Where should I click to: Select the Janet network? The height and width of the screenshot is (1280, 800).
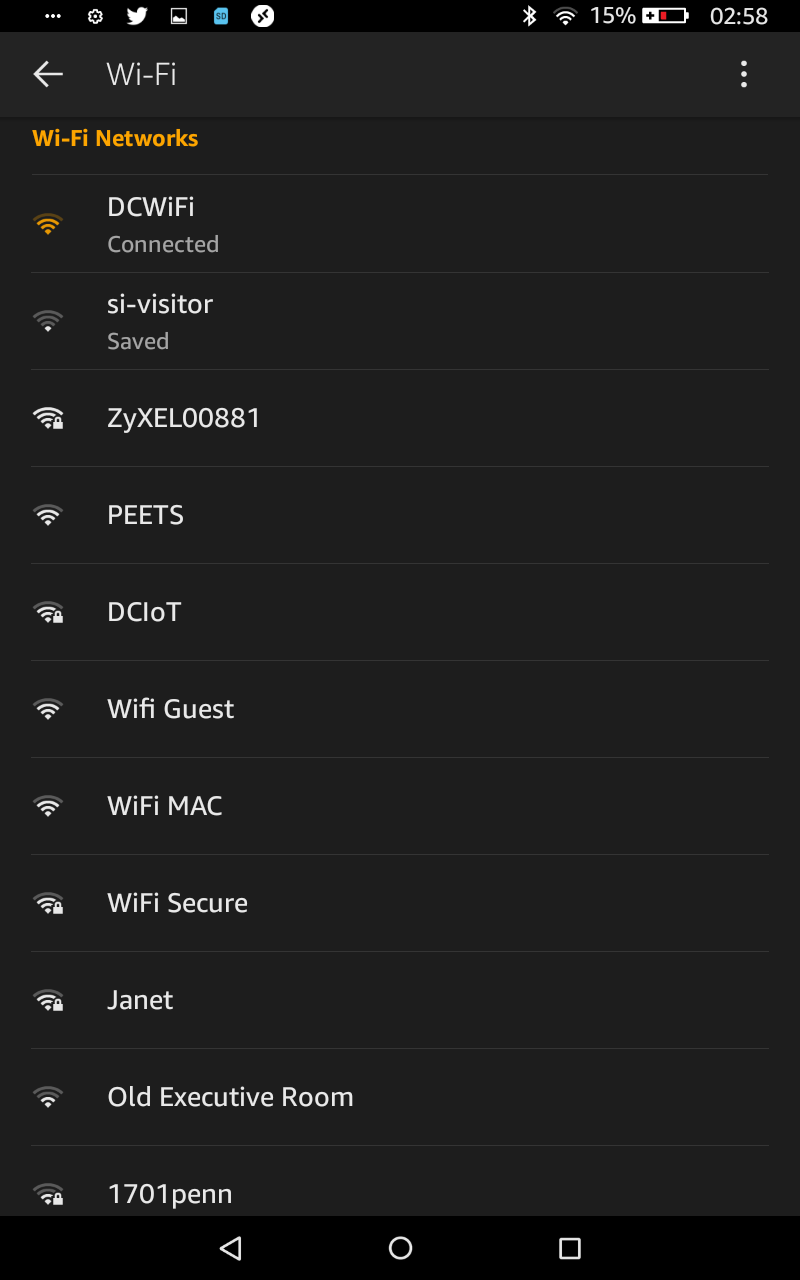(400, 1000)
